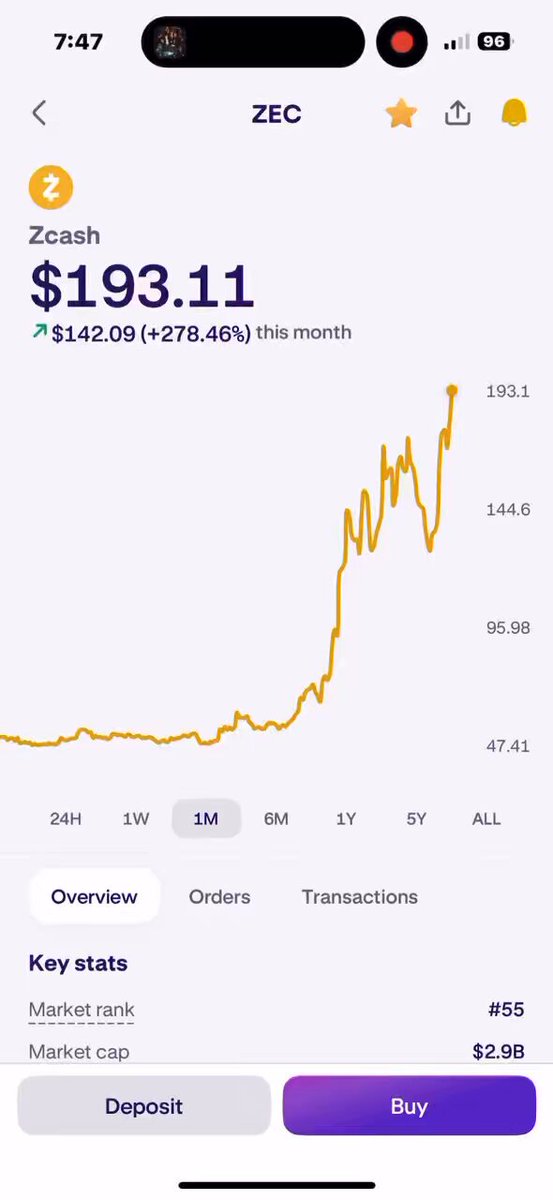
Task: Toggle the favorite star for ZEC
Action: pyautogui.click(x=401, y=113)
